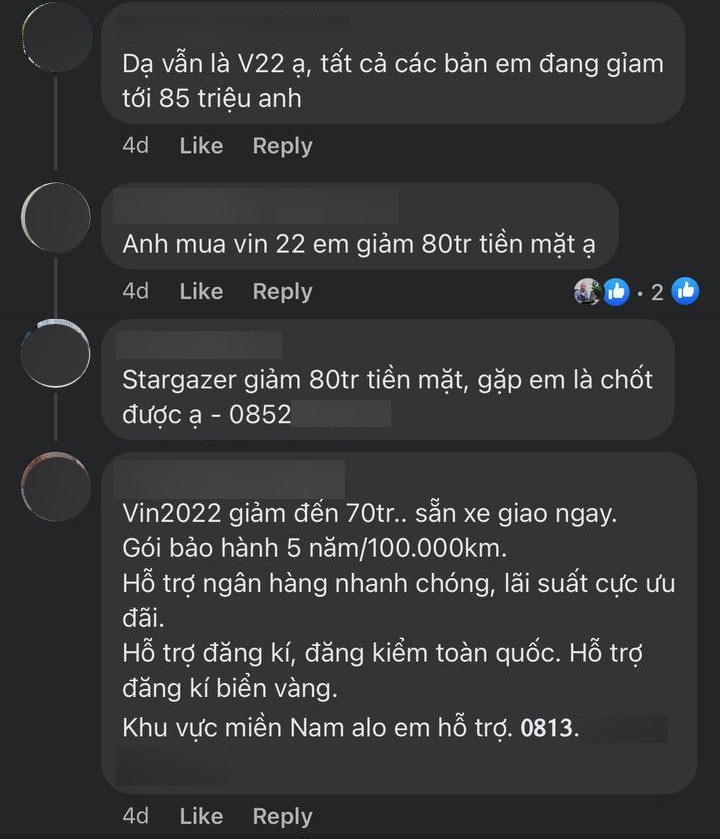Reply to the Vin2022 giảm đến 70tr comment
This screenshot has width=720, height=839.
click(x=282, y=816)
